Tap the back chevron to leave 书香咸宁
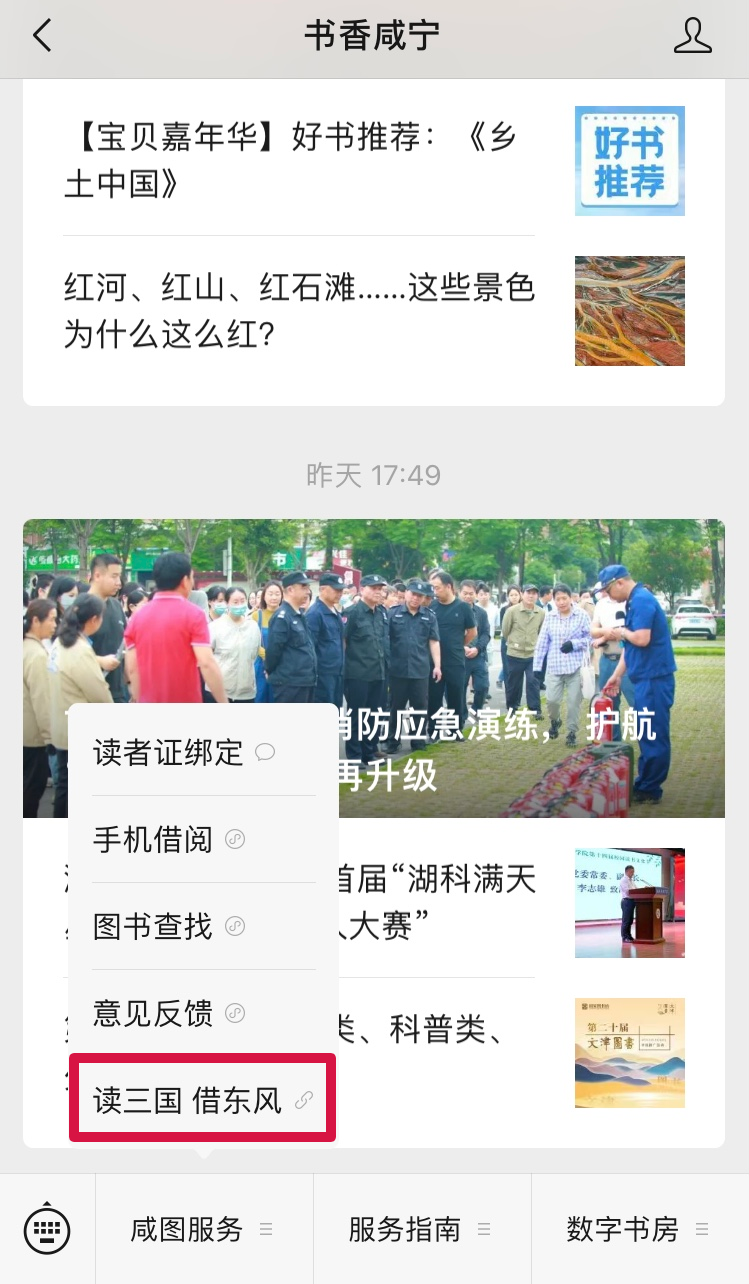This screenshot has height=1284, width=749. point(42,35)
